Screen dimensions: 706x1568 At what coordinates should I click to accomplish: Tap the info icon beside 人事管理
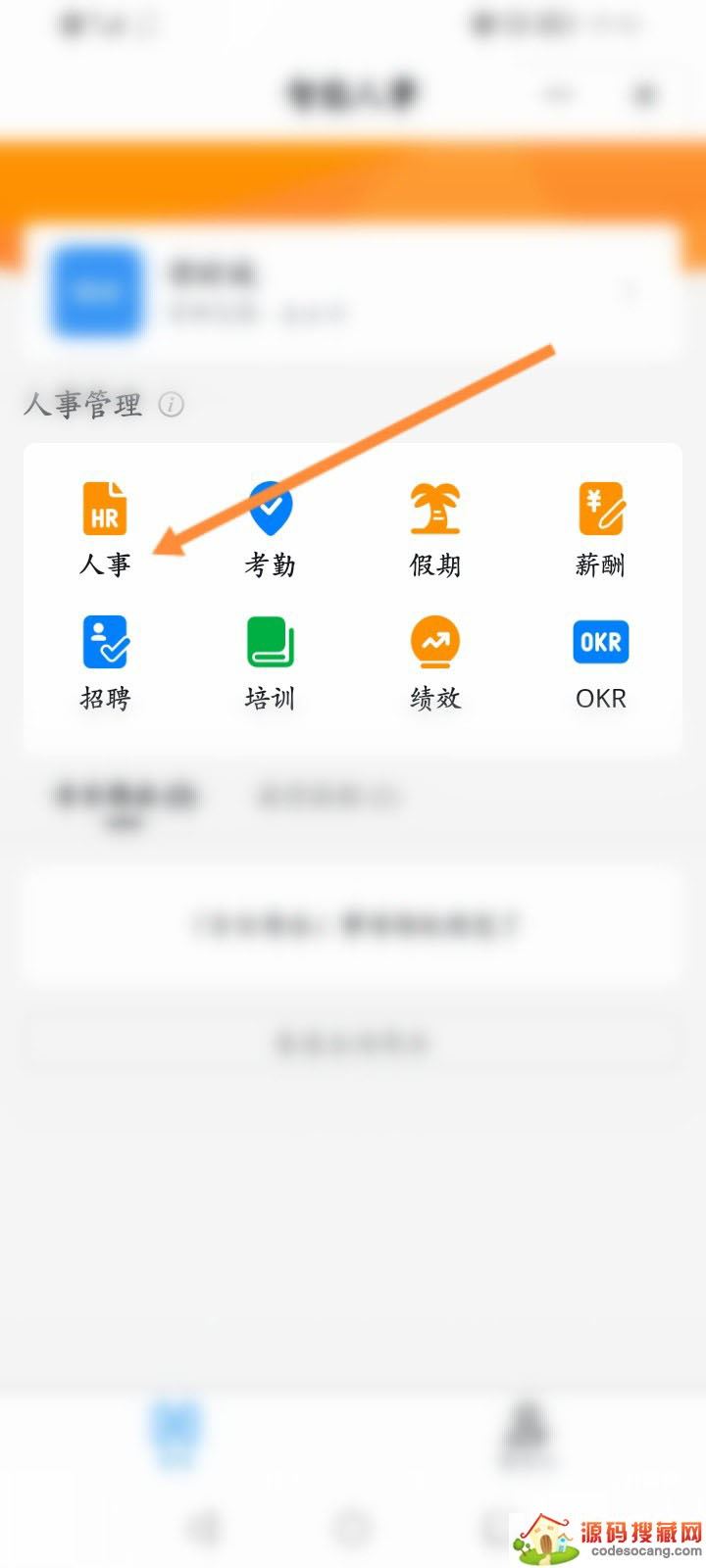(172, 405)
